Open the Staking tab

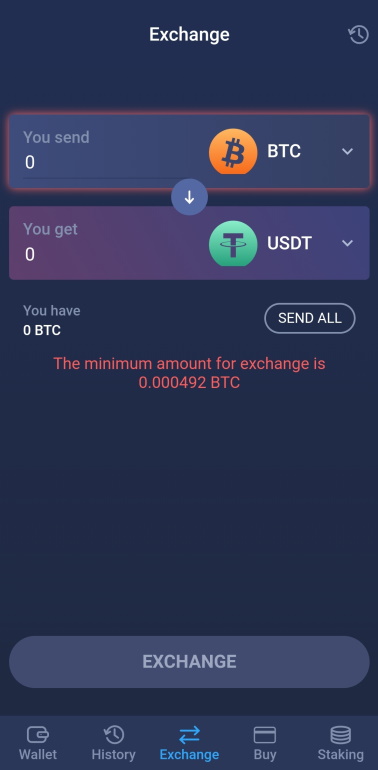[x=340, y=743]
